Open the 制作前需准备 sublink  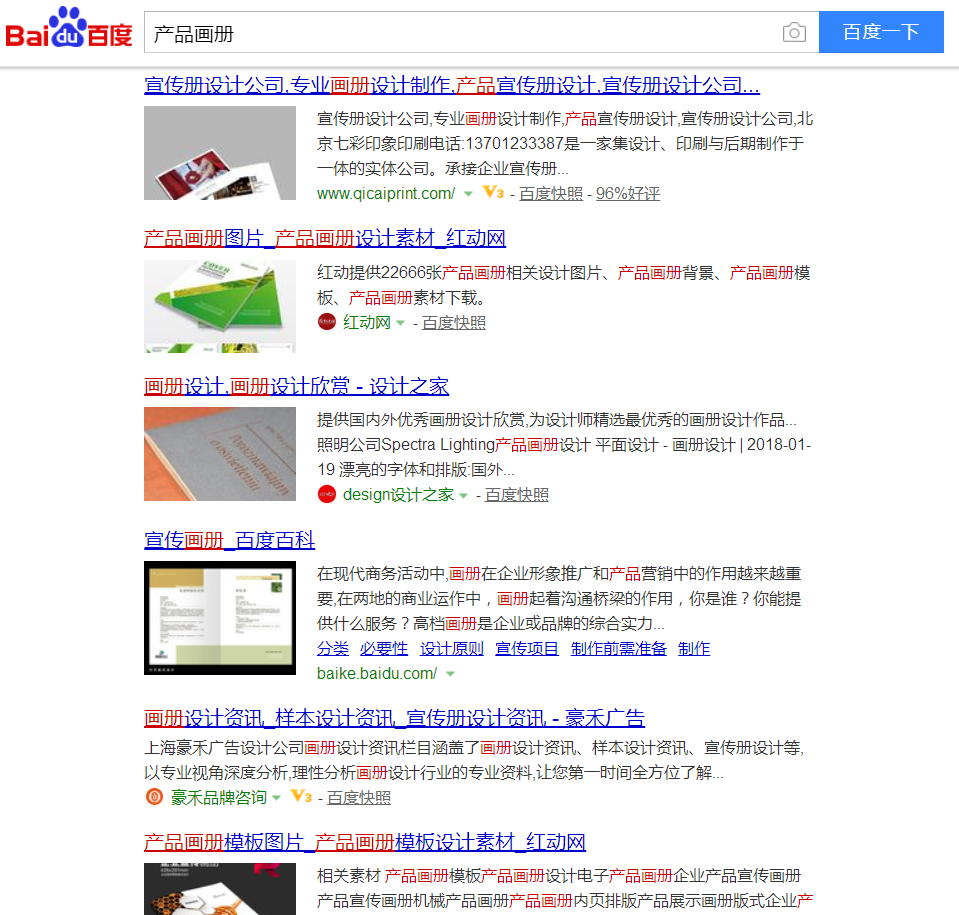pos(618,649)
